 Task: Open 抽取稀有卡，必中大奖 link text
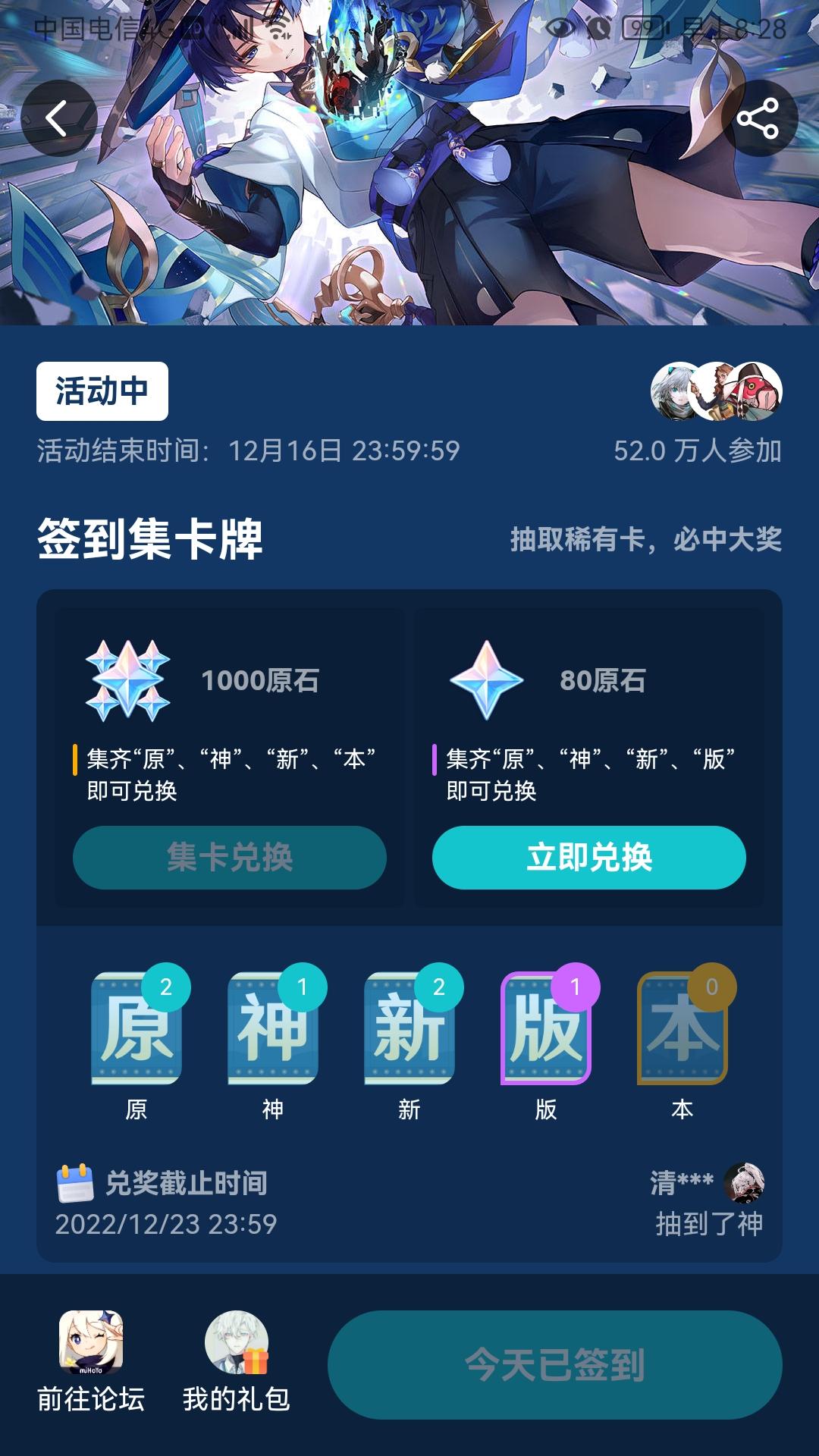pos(648,540)
